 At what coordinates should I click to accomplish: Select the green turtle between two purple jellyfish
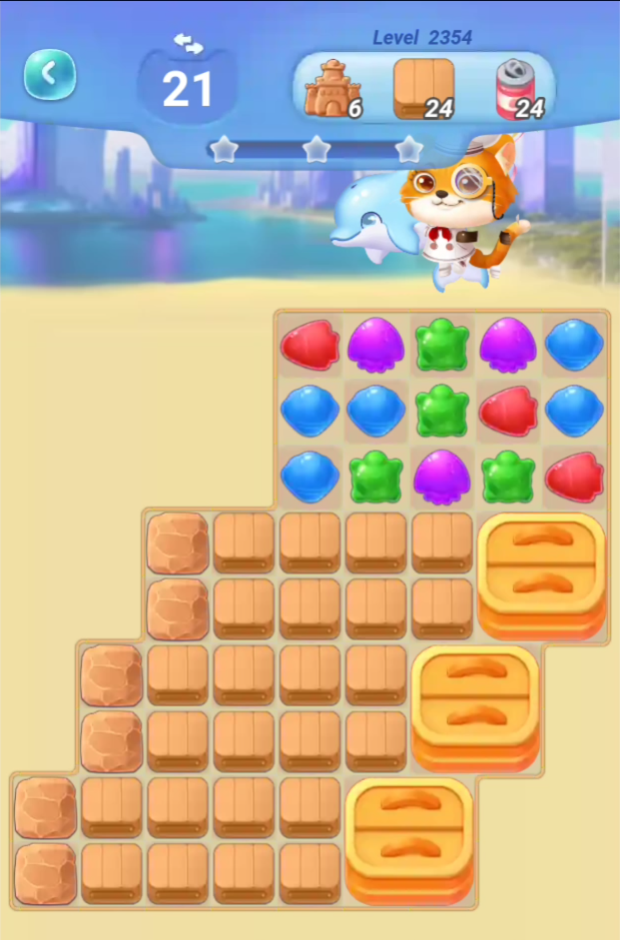(442, 345)
